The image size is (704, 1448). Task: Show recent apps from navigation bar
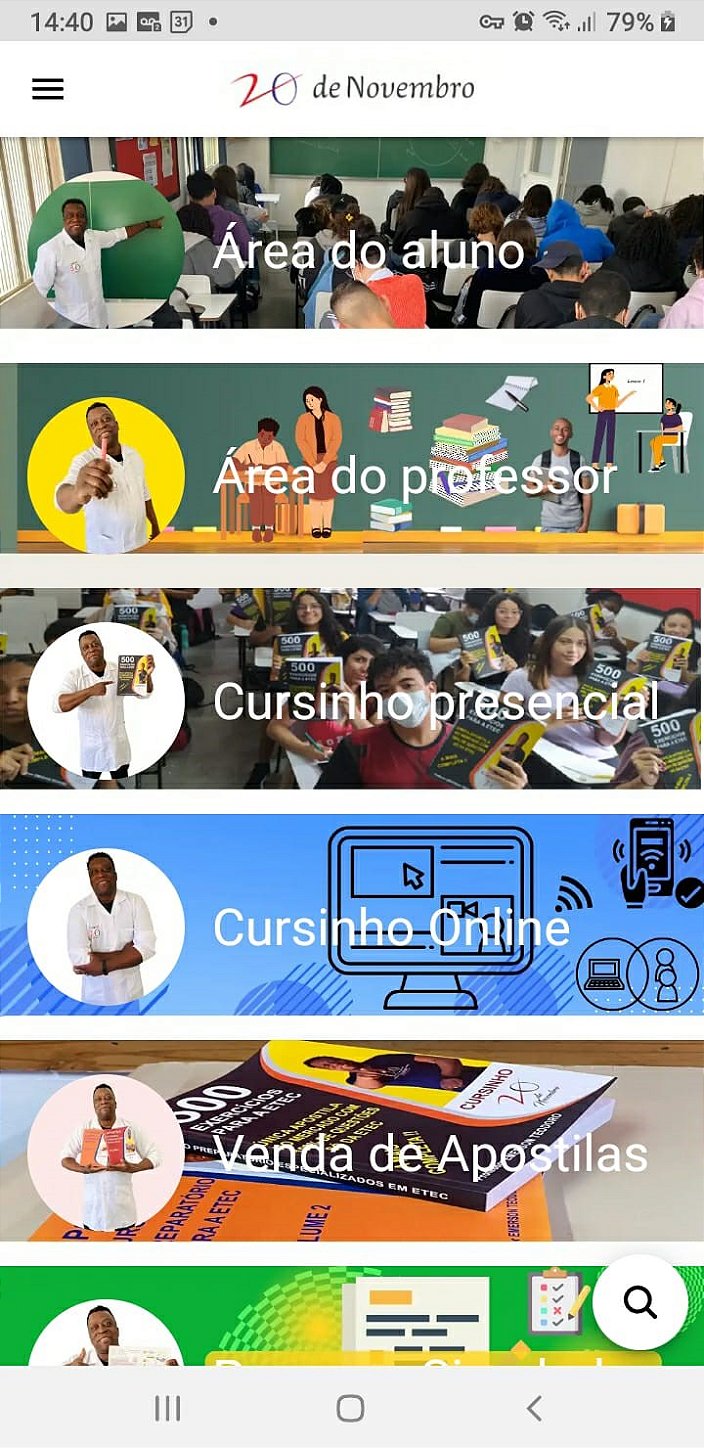click(167, 1409)
